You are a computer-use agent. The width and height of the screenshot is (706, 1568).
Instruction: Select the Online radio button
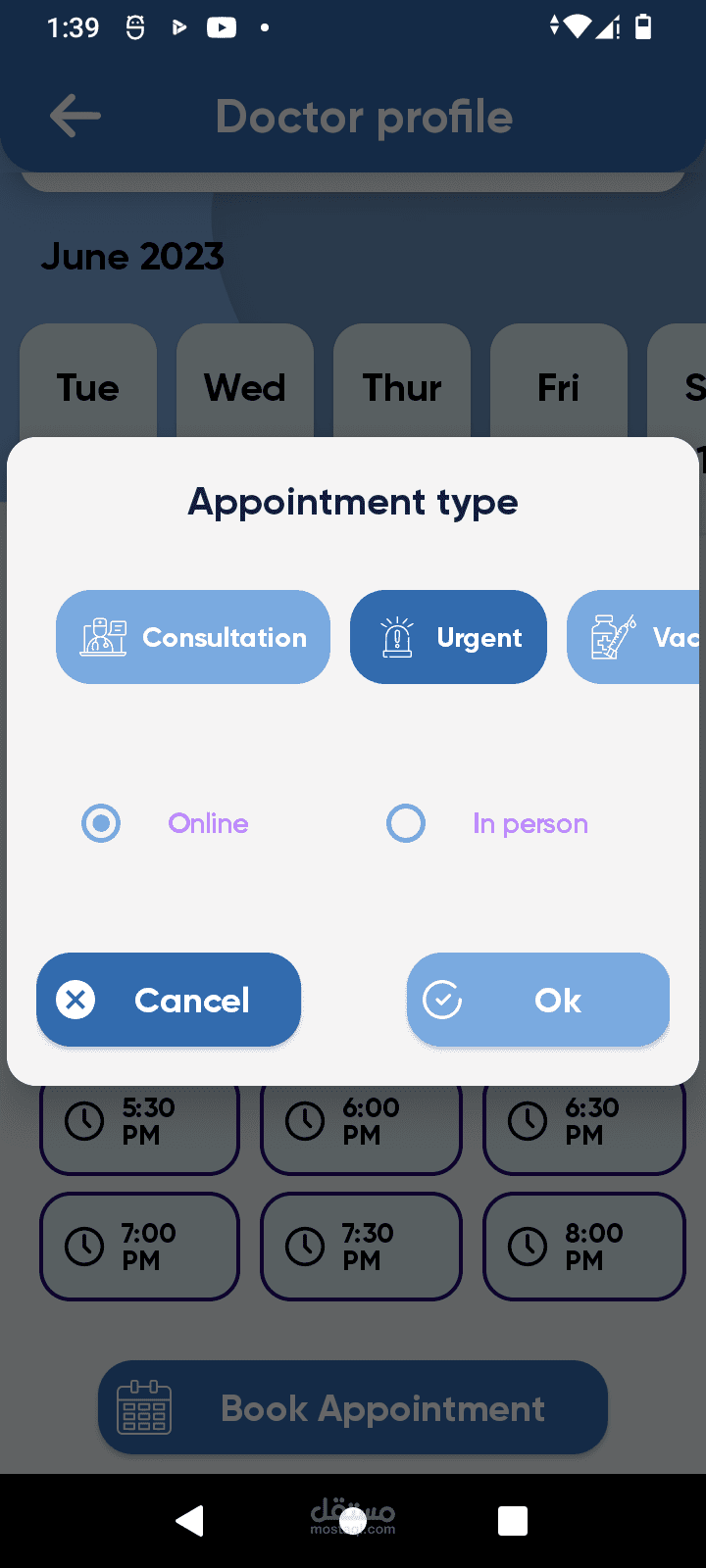[x=101, y=823]
